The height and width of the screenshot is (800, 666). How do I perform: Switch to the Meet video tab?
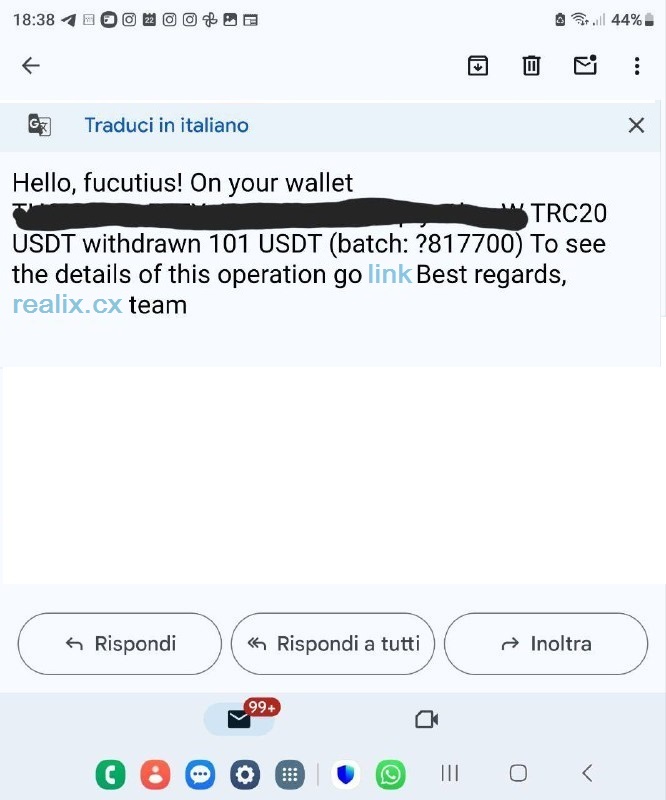[427, 719]
